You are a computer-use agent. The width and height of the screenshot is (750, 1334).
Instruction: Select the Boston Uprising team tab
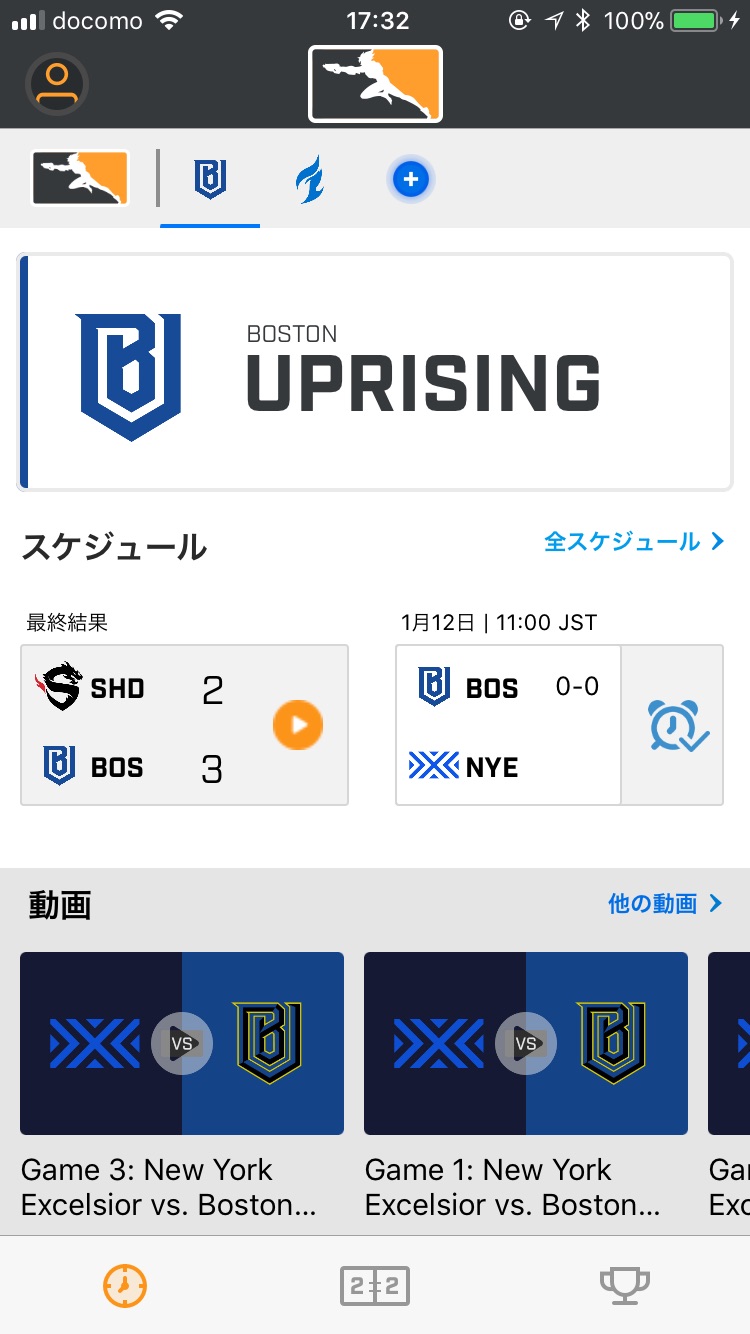(x=210, y=180)
